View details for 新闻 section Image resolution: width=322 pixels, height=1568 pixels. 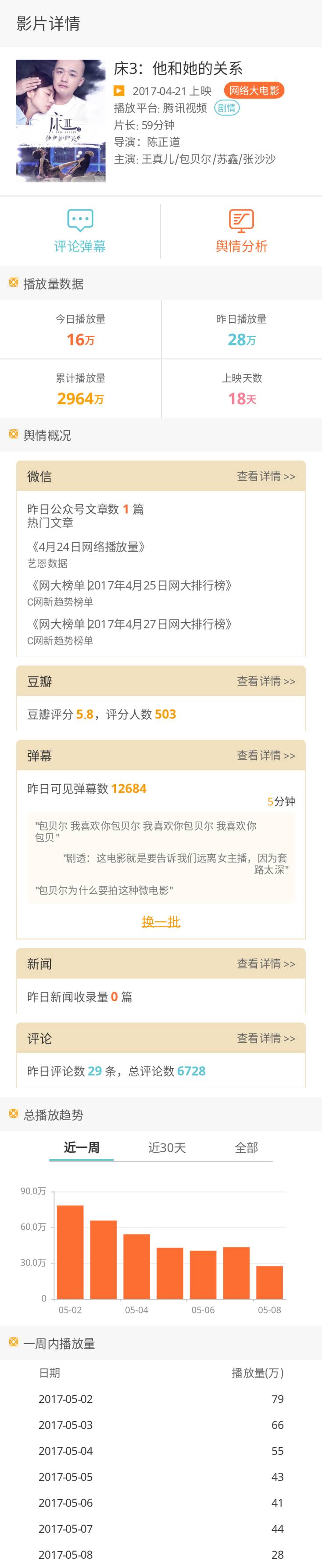265,964
